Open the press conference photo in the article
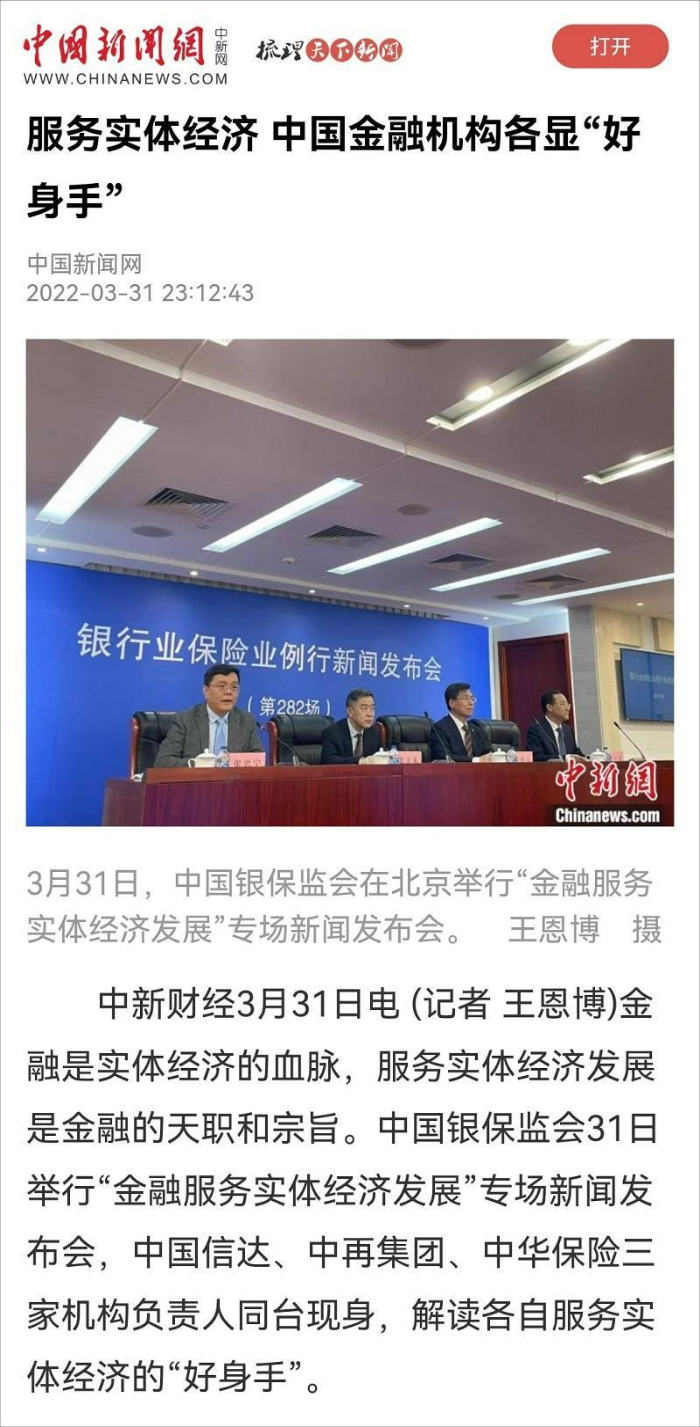700x1427 pixels. pyautogui.click(x=350, y=582)
